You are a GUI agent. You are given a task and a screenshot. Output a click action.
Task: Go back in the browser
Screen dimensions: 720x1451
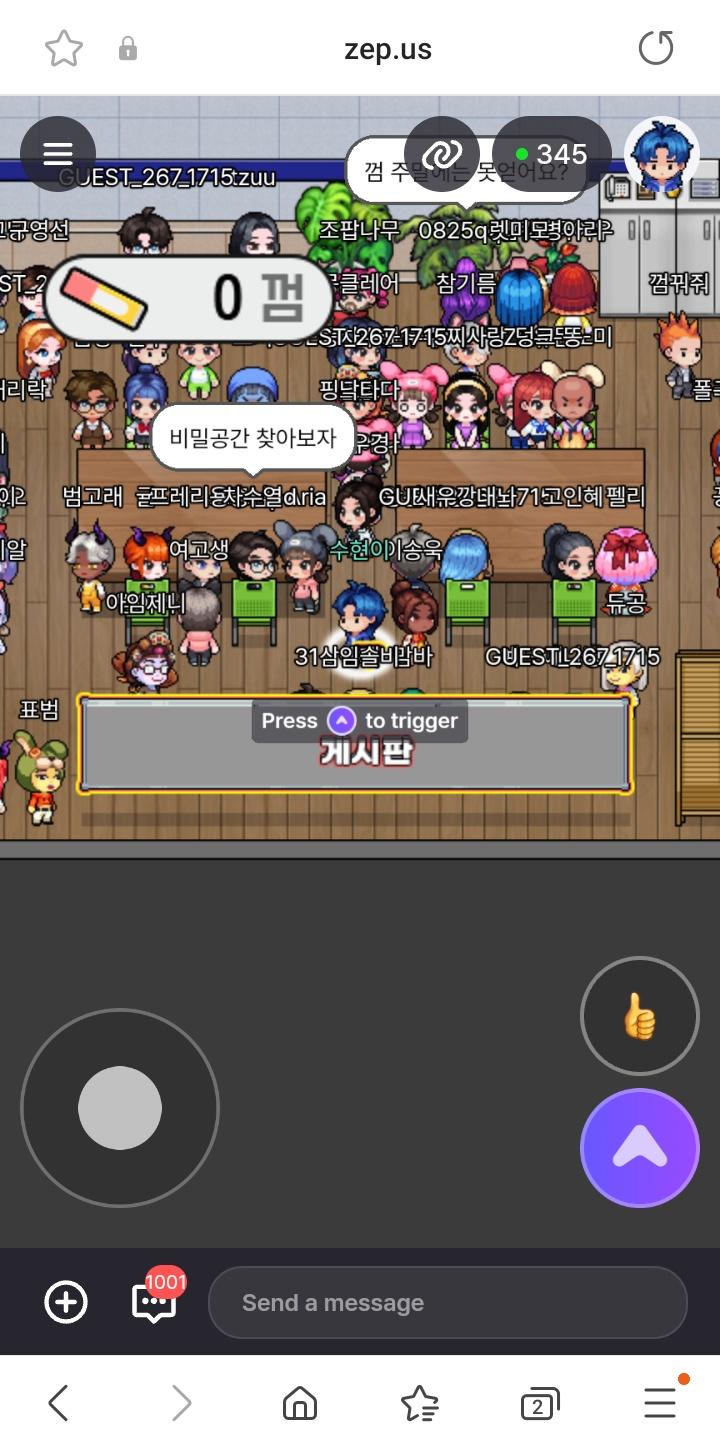coord(58,1404)
